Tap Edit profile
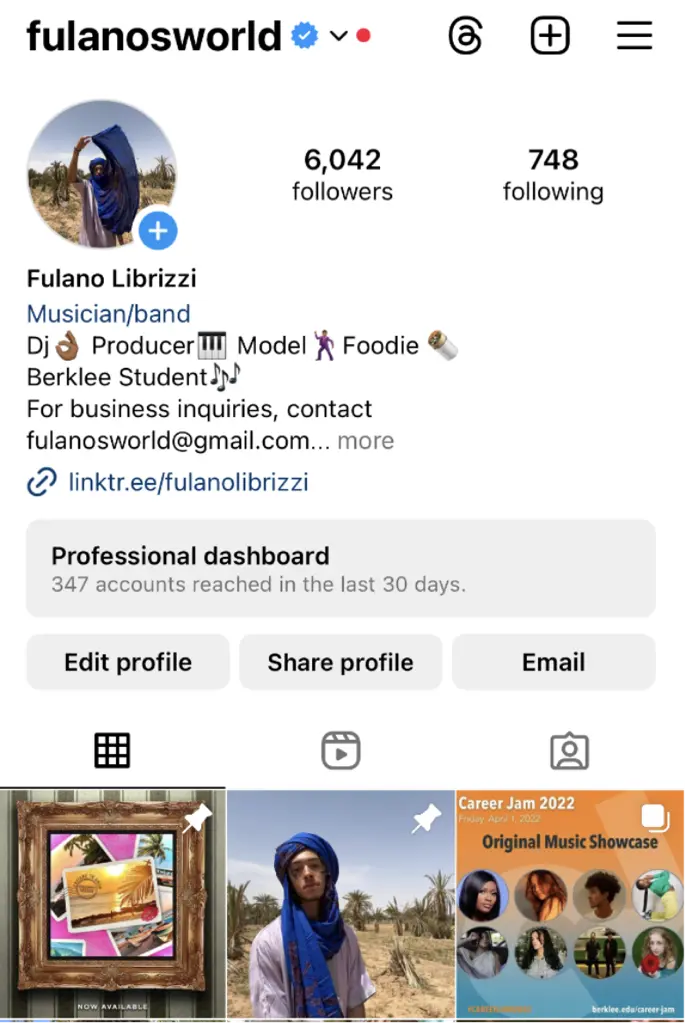Screen dimensions: 686x1024 tap(128, 662)
